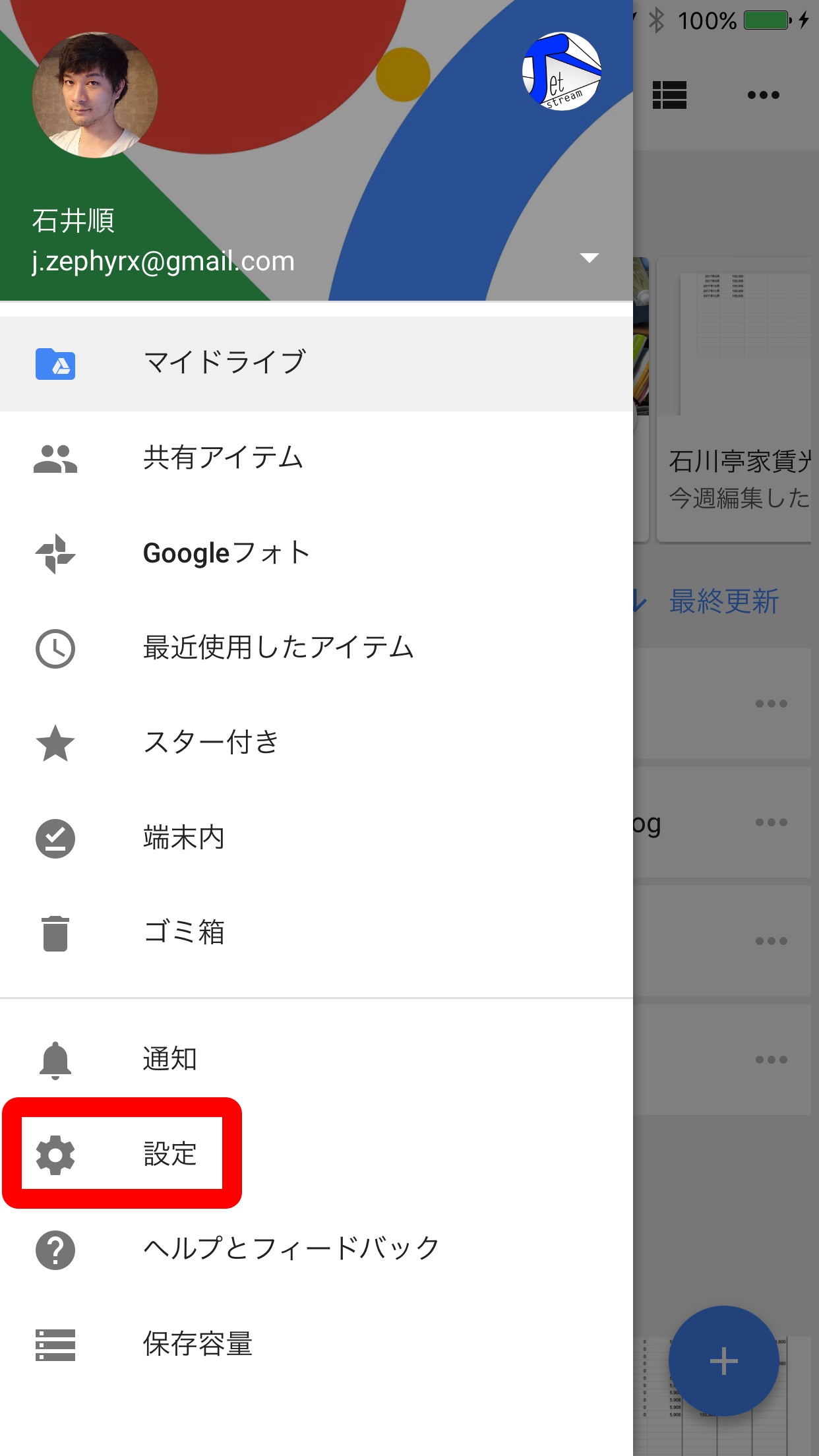Show 端末内 (on-device) files
Viewport: 819px width, 1456px height.
pos(184,838)
